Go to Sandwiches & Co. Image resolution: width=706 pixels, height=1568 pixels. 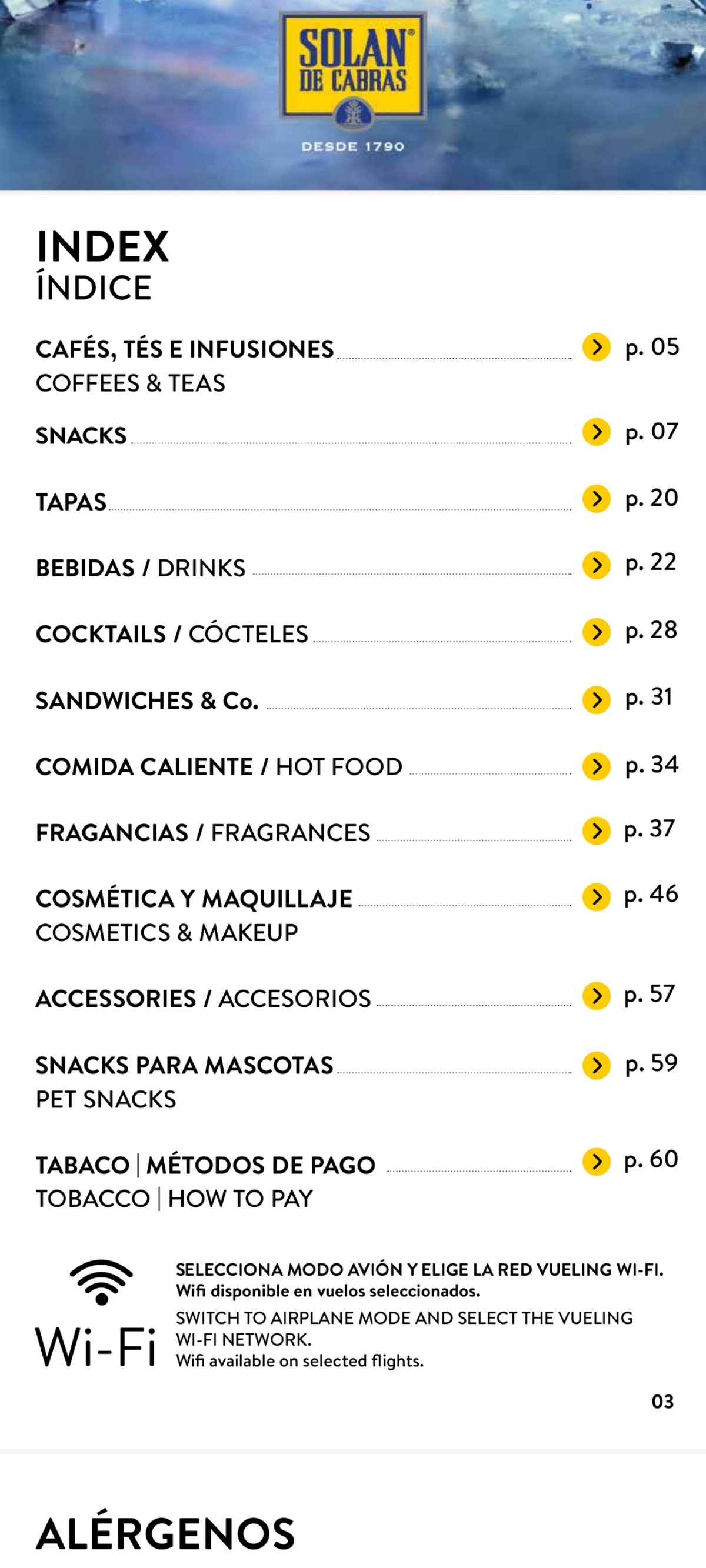pyautogui.click(x=597, y=699)
